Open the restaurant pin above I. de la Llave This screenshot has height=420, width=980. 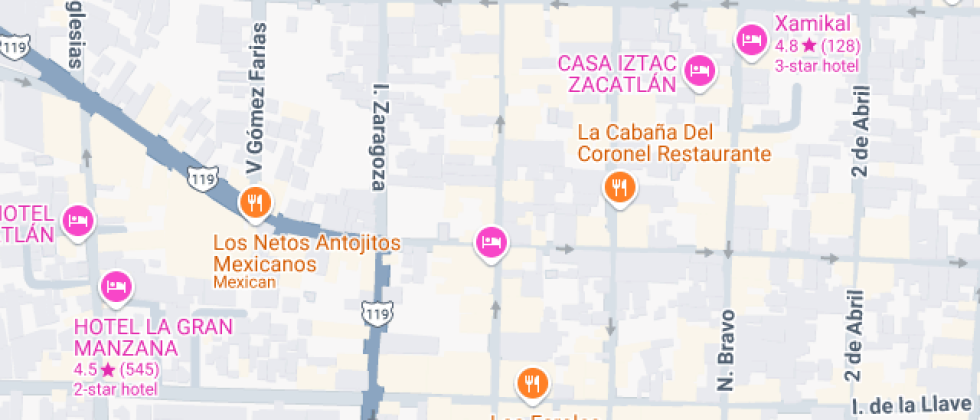[532, 383]
